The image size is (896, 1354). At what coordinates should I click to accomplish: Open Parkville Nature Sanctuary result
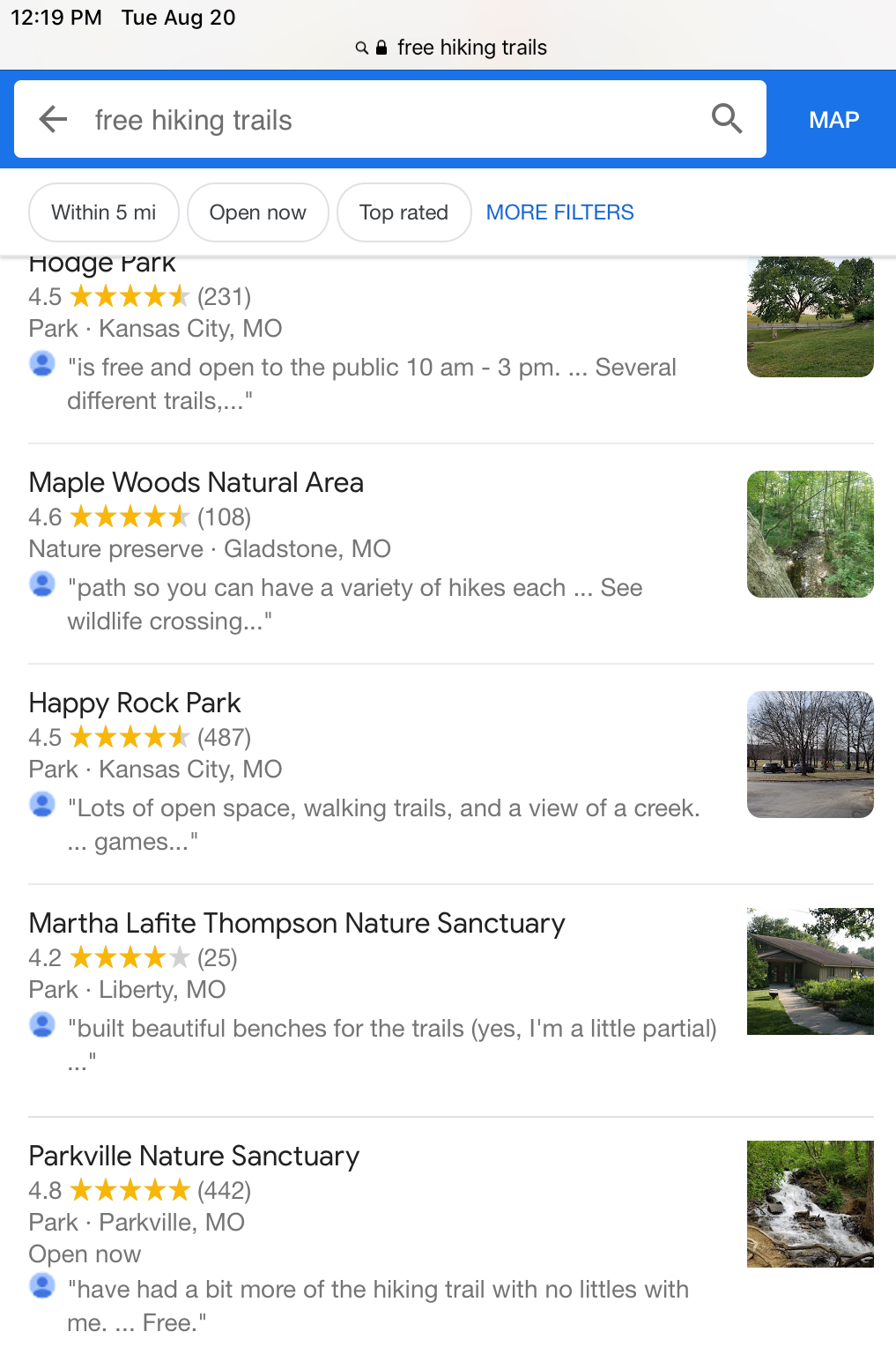coord(194,1157)
